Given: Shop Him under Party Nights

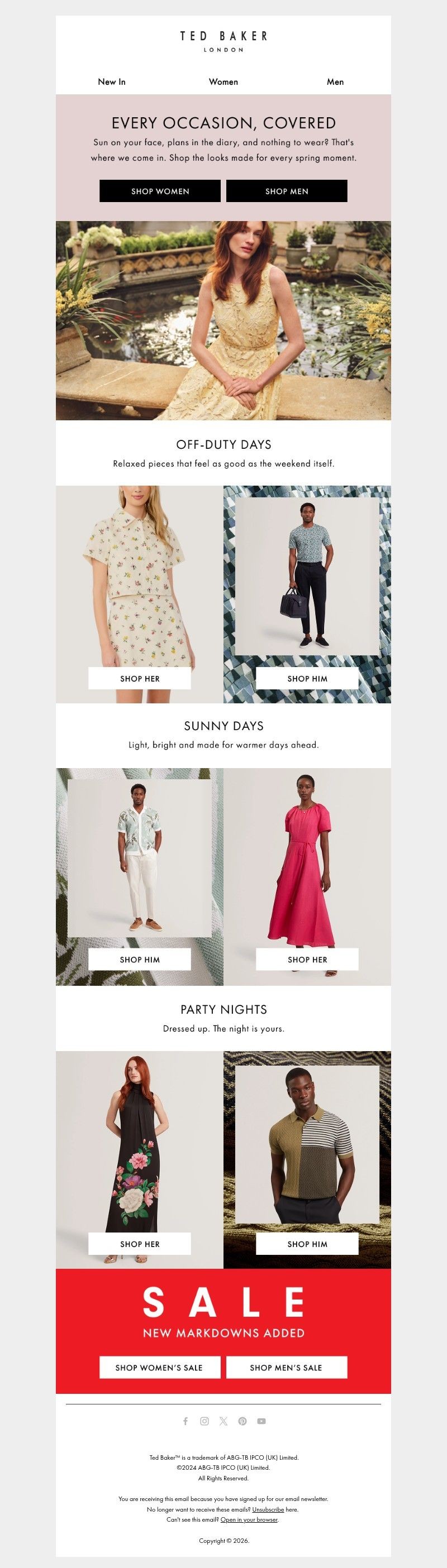Looking at the screenshot, I should pyautogui.click(x=307, y=1244).
